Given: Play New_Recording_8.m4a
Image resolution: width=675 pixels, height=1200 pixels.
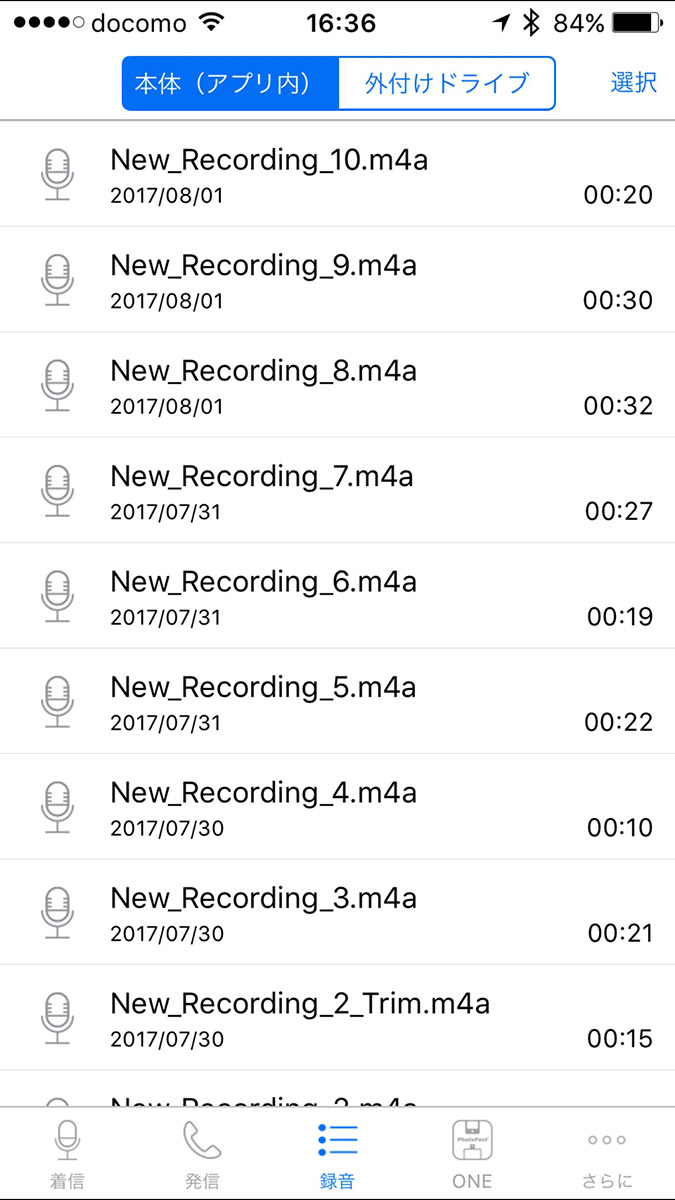Looking at the screenshot, I should [x=337, y=385].
